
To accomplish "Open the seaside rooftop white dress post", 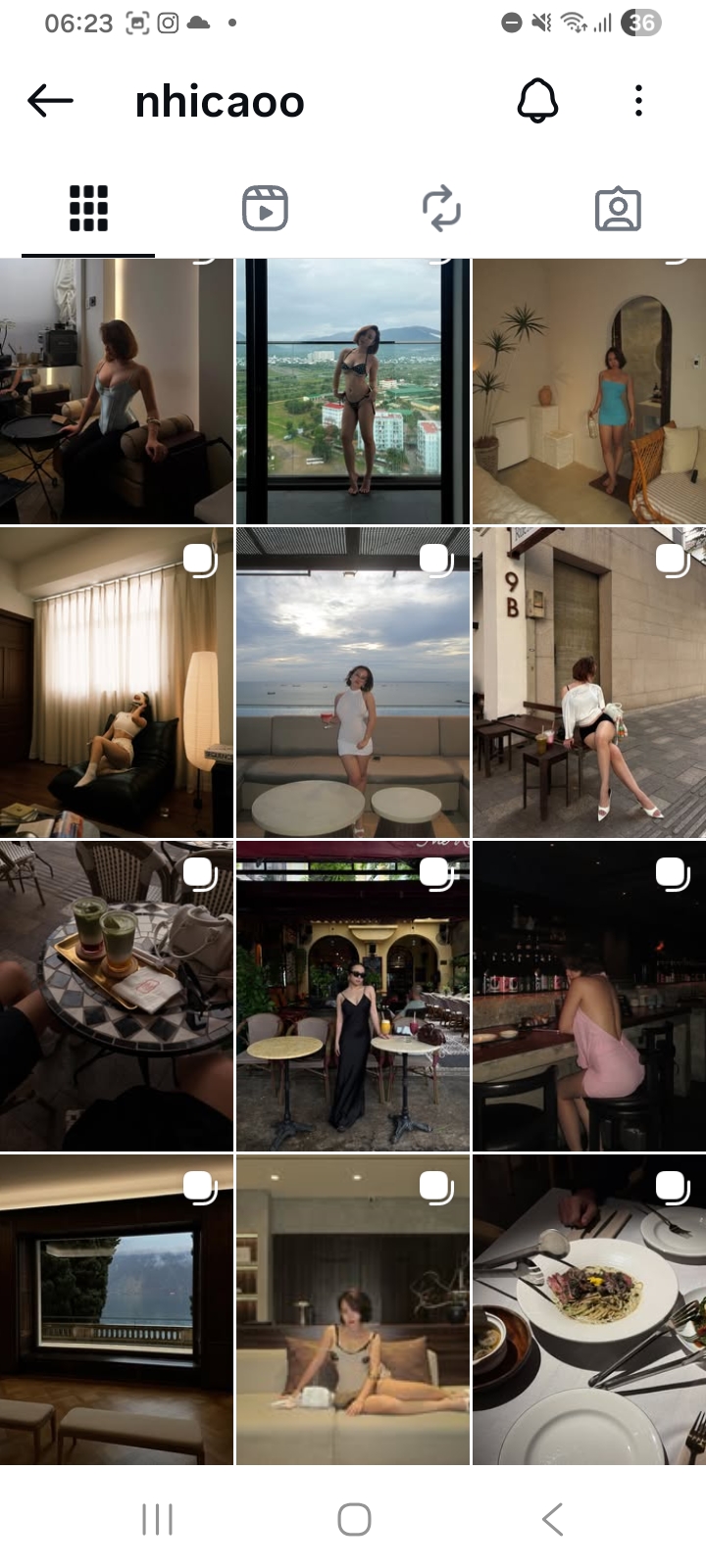I will click(353, 682).
